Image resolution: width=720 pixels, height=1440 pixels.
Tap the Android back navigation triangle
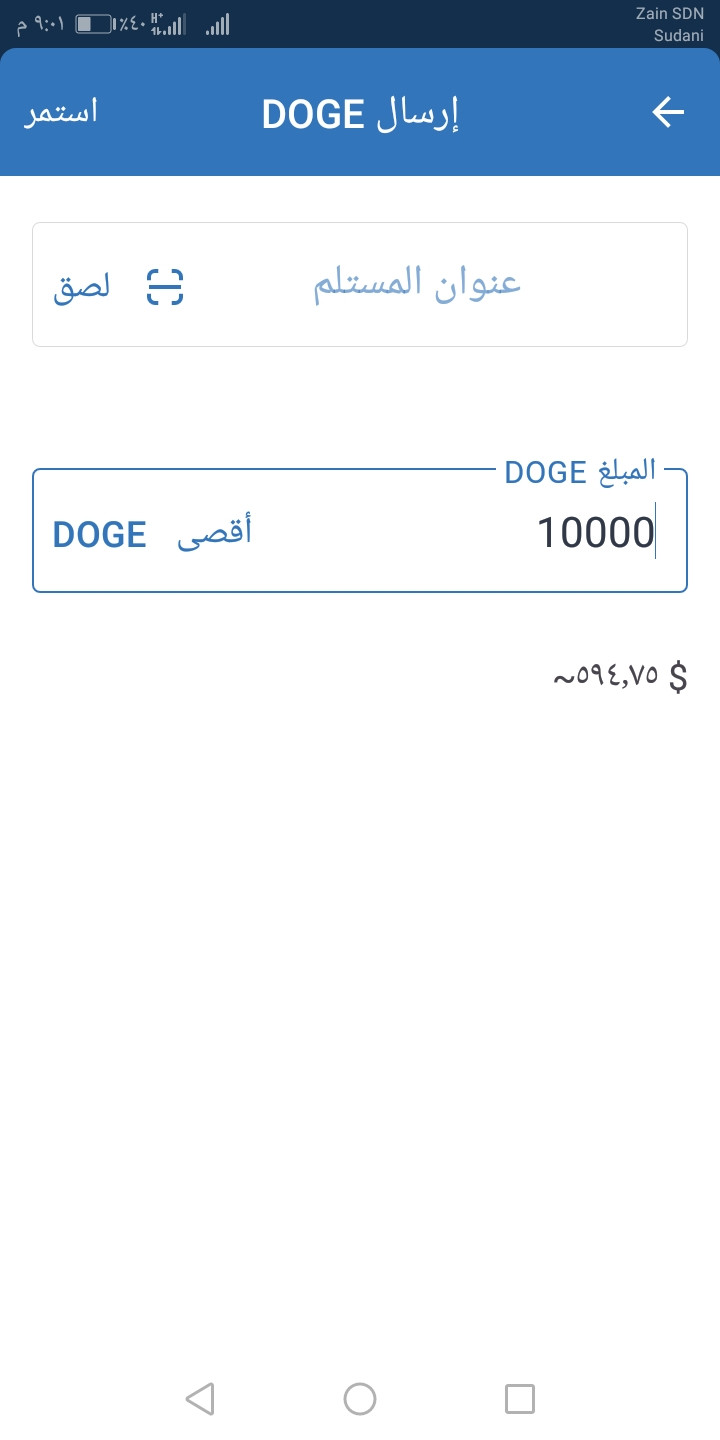pos(200,1399)
